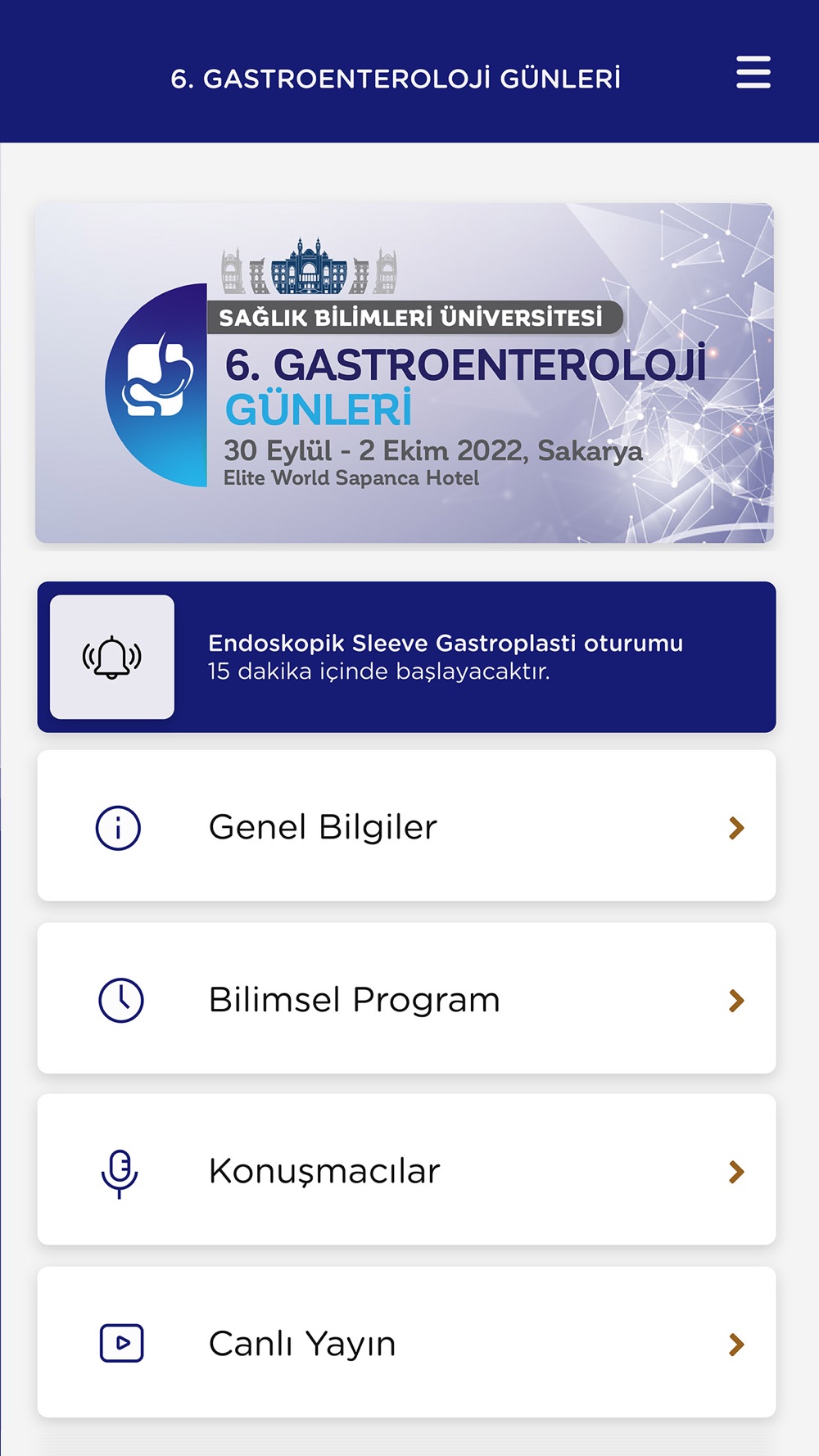Go to Konuşmacılar list
The image size is (819, 1456).
[406, 1171]
